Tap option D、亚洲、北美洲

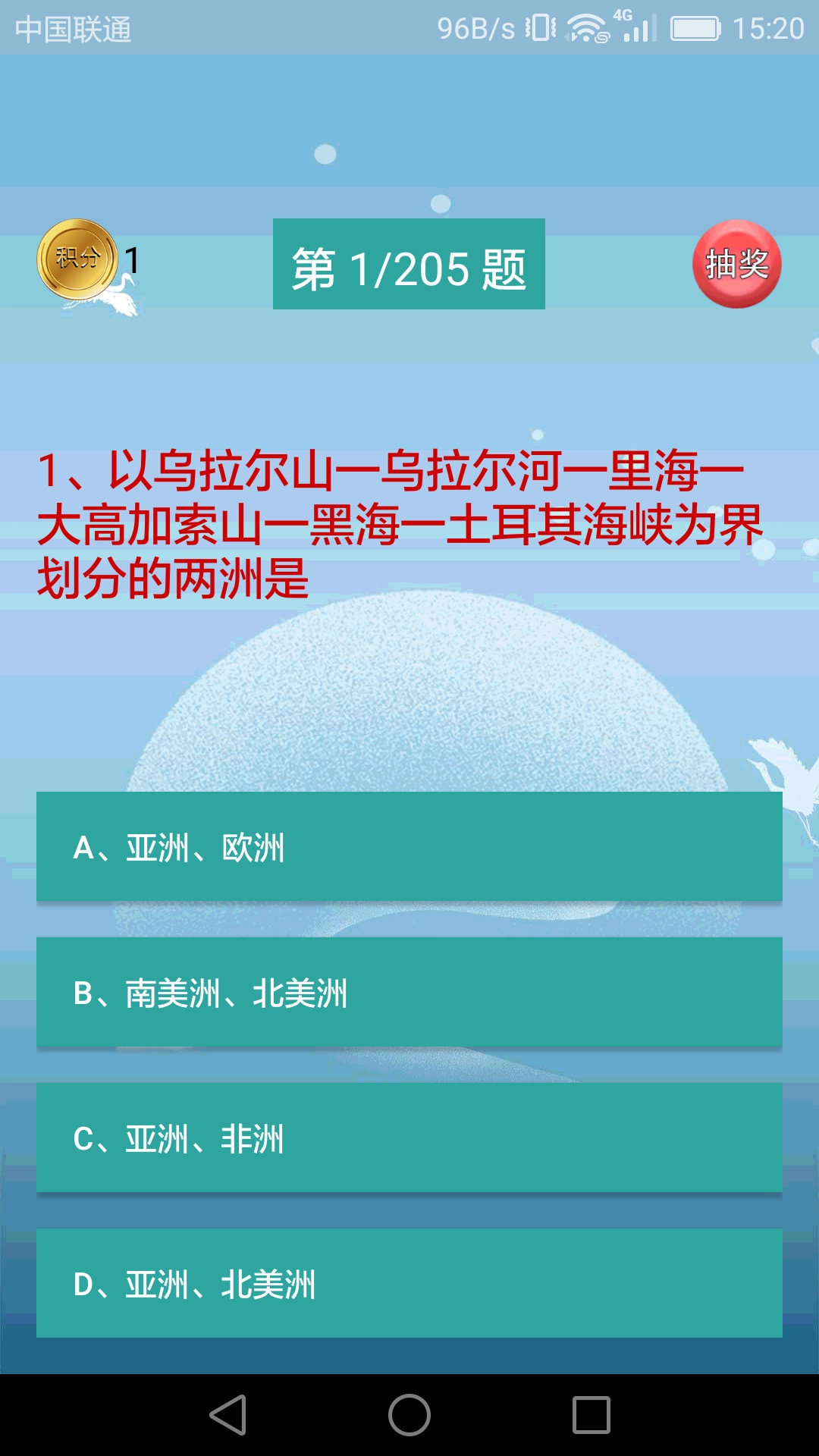[x=409, y=1283]
